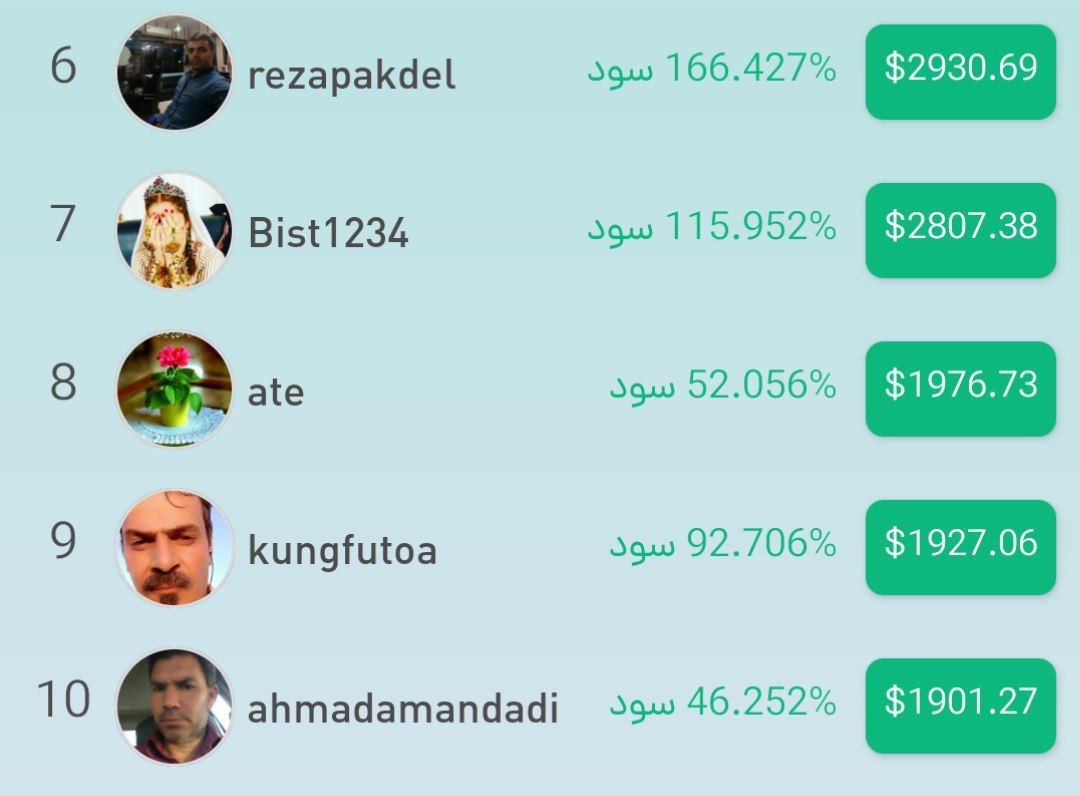This screenshot has height=796, width=1080.
Task: Tap the ahmadamandadi leaderboard row
Action: pos(402,708)
